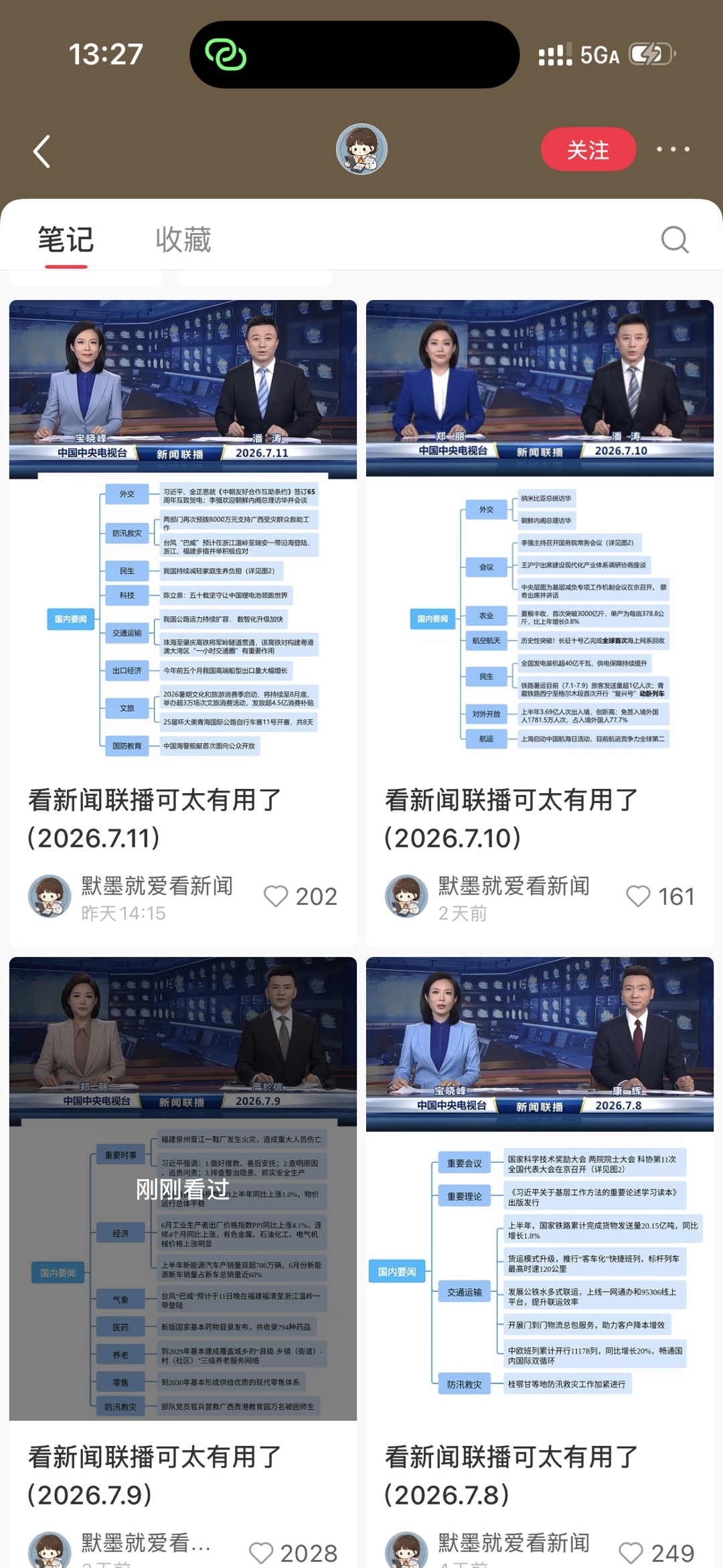Open author 默墨就爱新闻 under the 2026.7.11 note

pyautogui.click(x=157, y=885)
